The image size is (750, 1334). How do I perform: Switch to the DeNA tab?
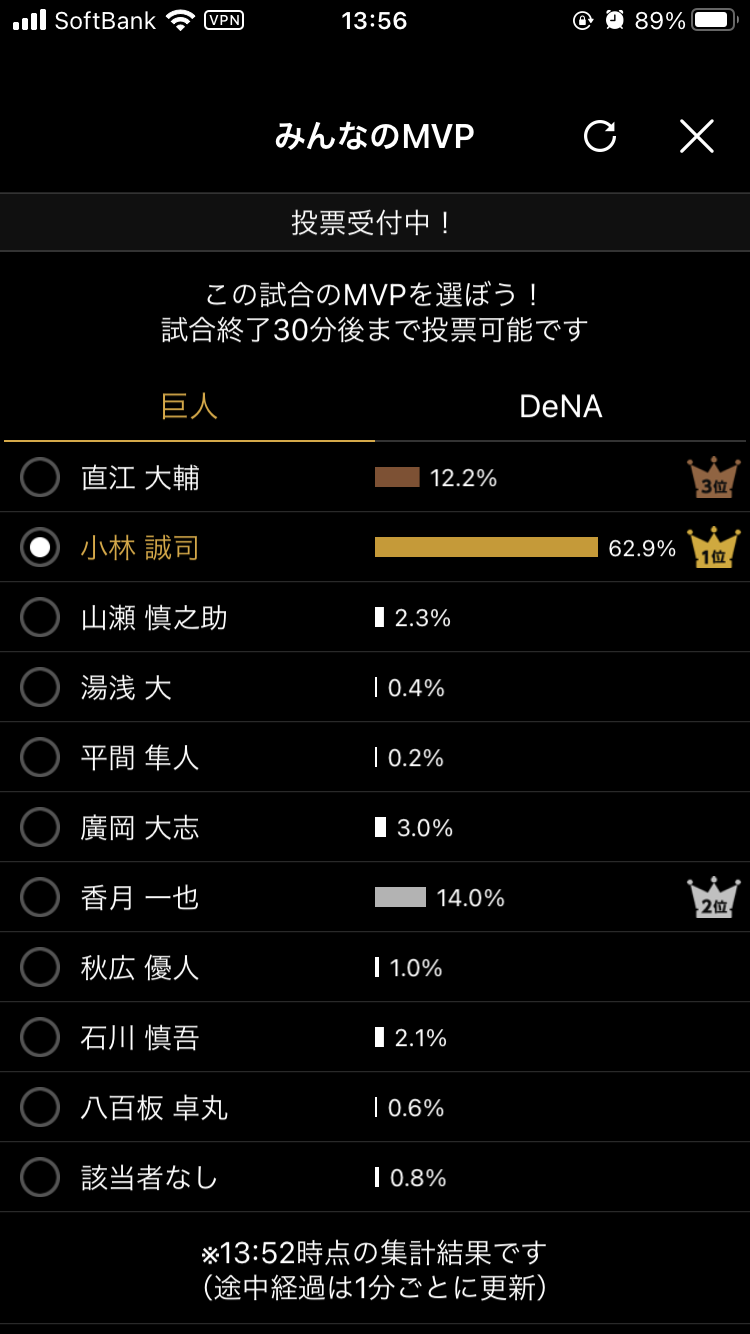pyautogui.click(x=560, y=407)
